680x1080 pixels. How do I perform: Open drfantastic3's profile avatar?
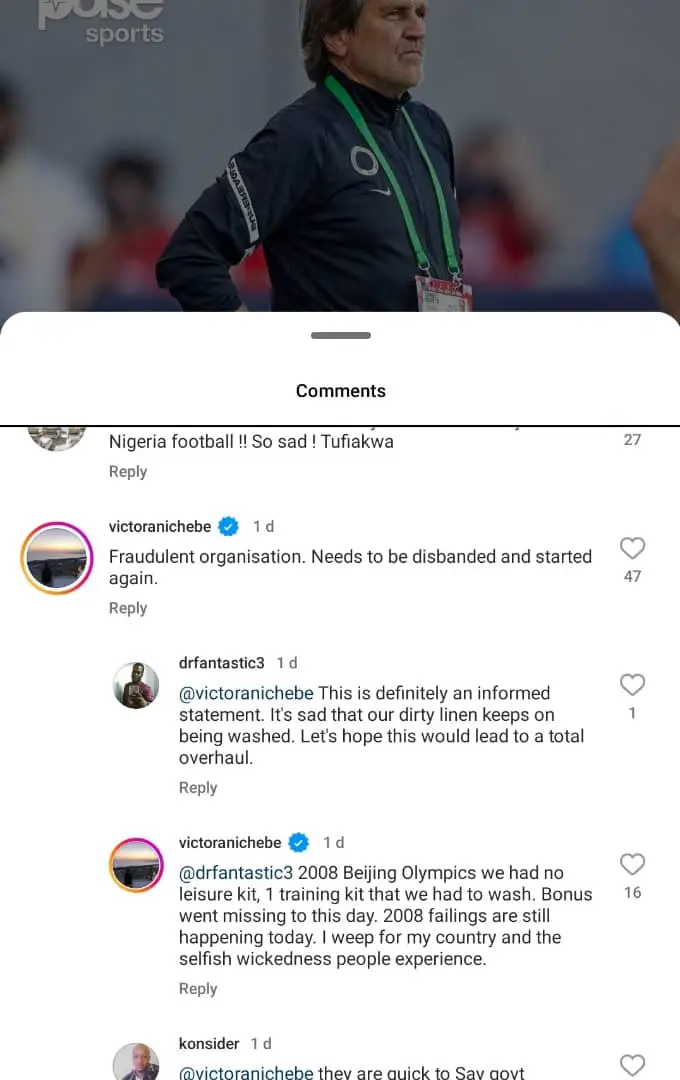click(x=136, y=686)
